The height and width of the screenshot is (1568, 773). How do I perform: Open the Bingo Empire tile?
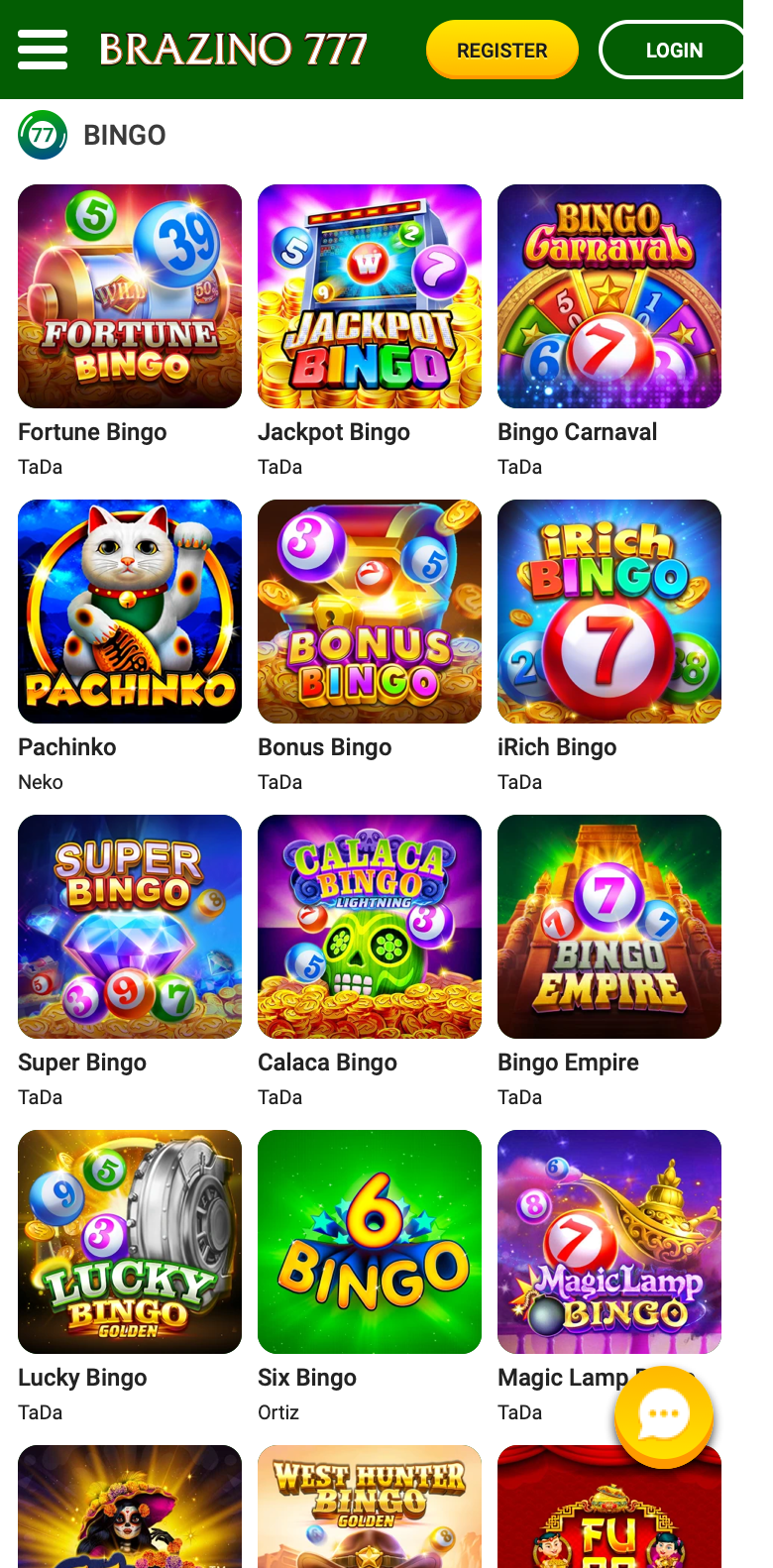(609, 927)
